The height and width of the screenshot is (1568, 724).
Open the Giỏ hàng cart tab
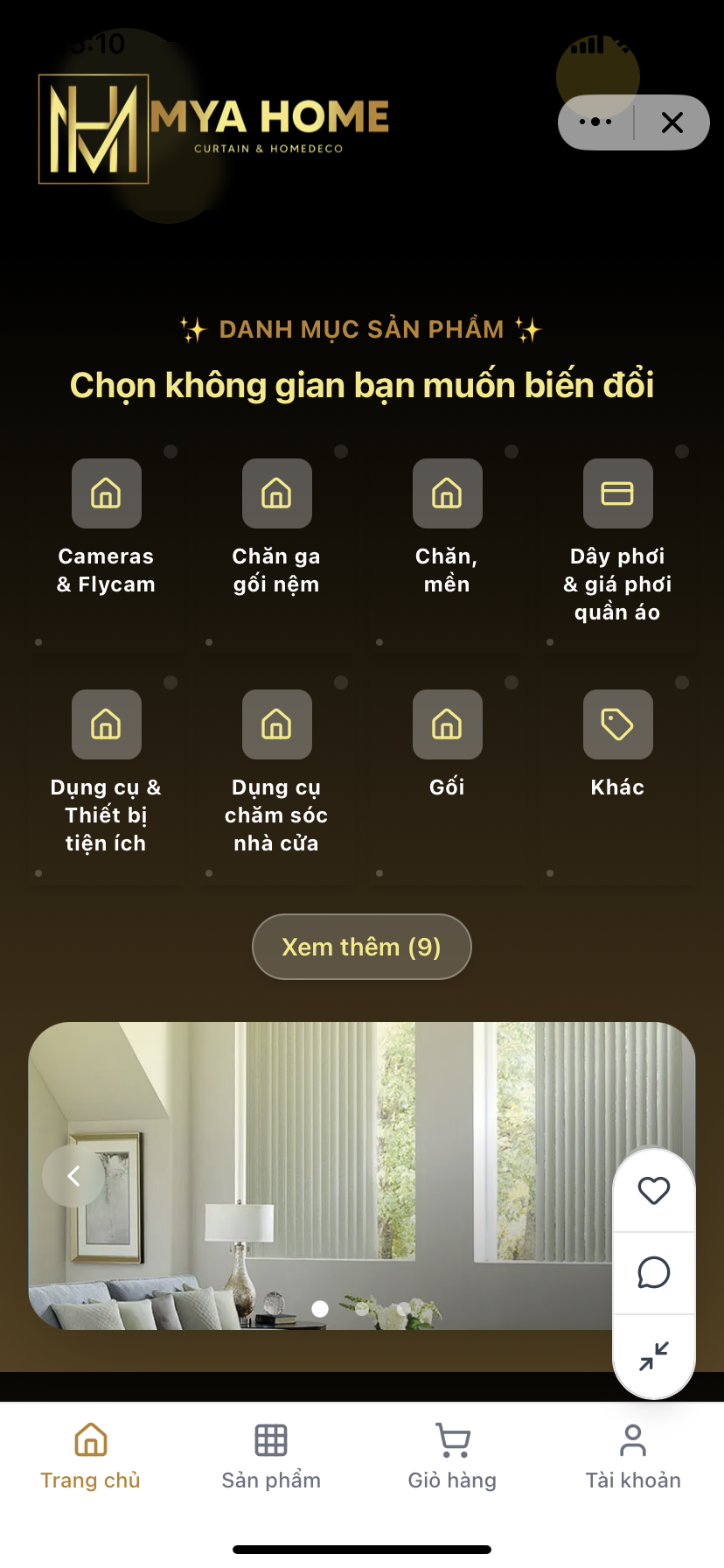coord(452,1458)
